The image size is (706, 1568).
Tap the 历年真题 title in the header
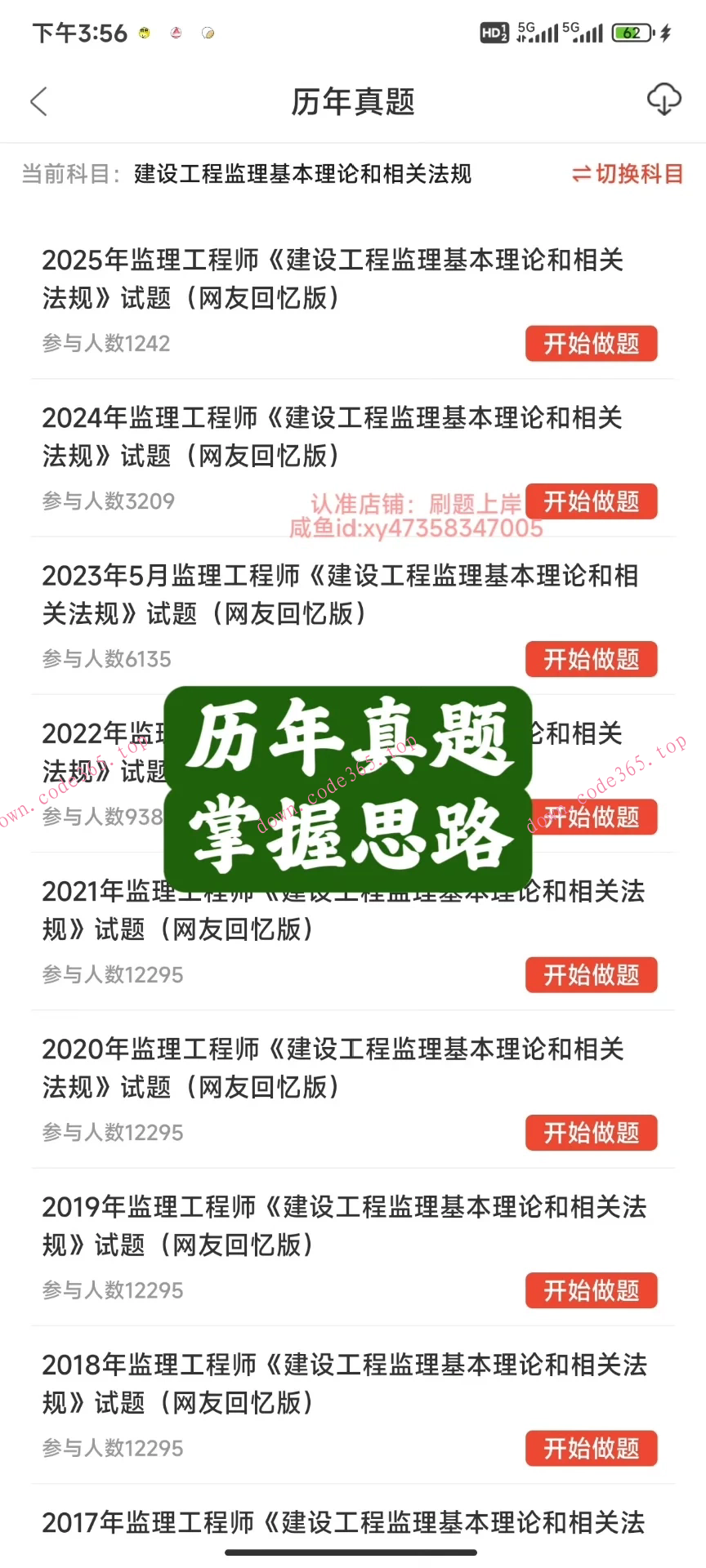(x=353, y=100)
